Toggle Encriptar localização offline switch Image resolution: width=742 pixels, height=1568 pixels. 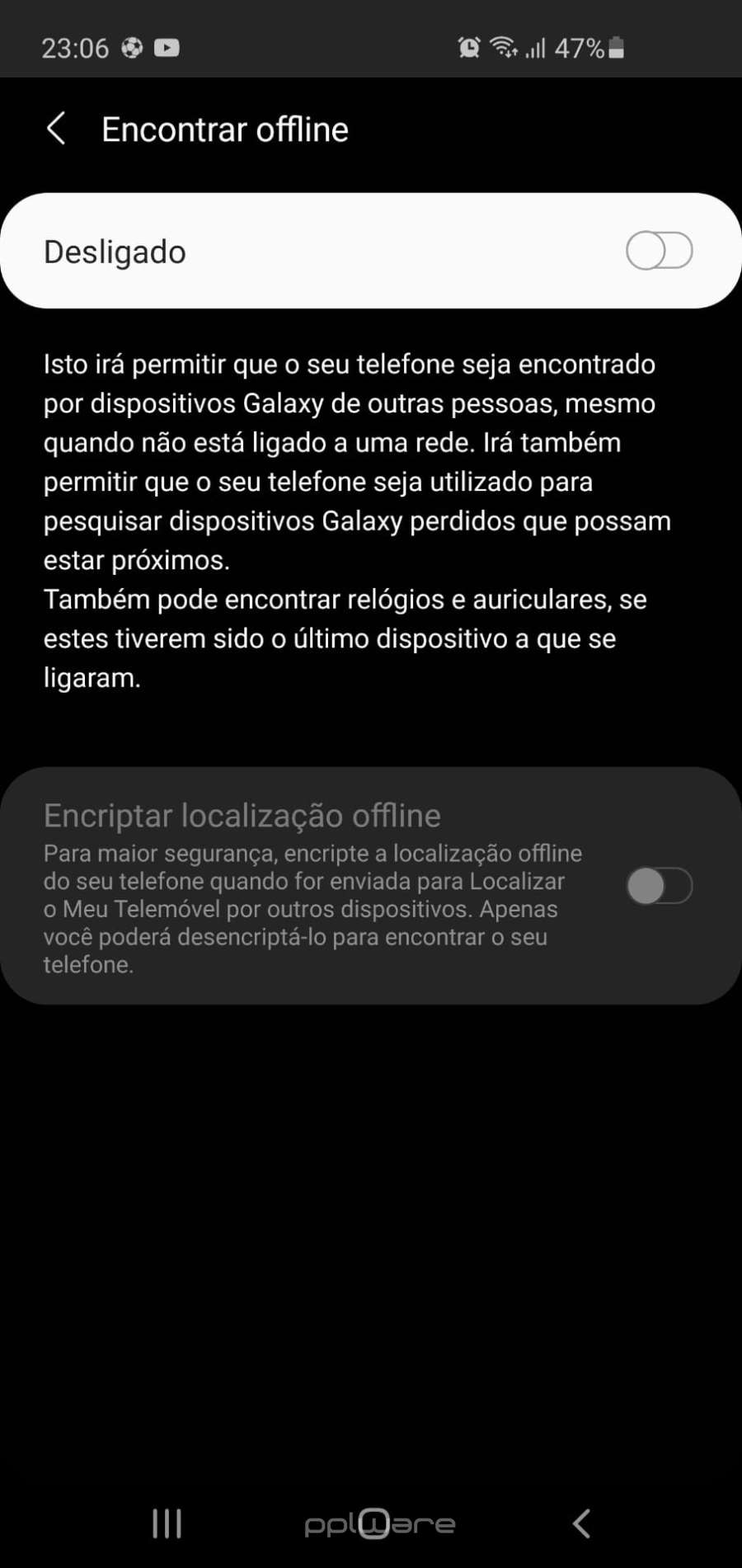(x=658, y=886)
